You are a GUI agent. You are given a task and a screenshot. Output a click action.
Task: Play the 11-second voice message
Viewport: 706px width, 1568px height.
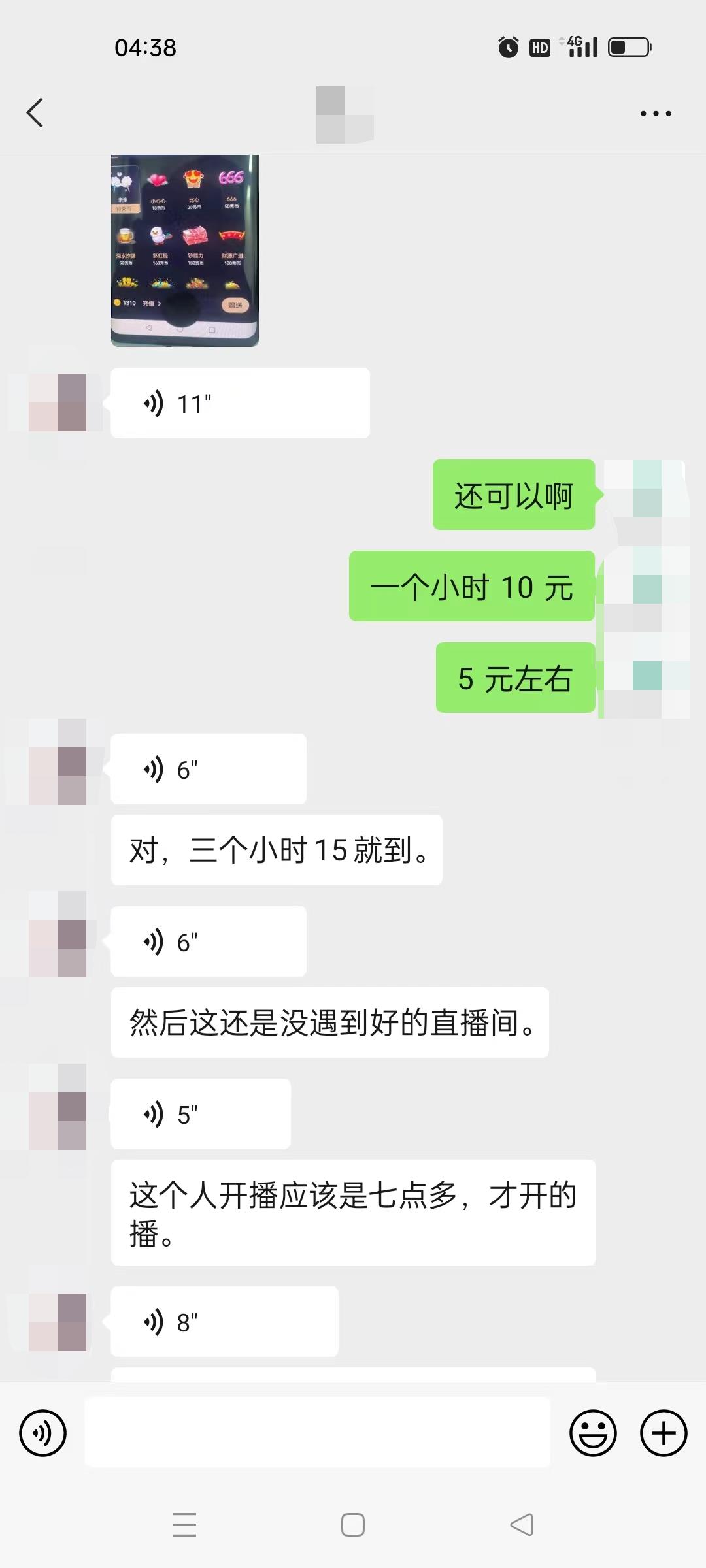tap(240, 403)
